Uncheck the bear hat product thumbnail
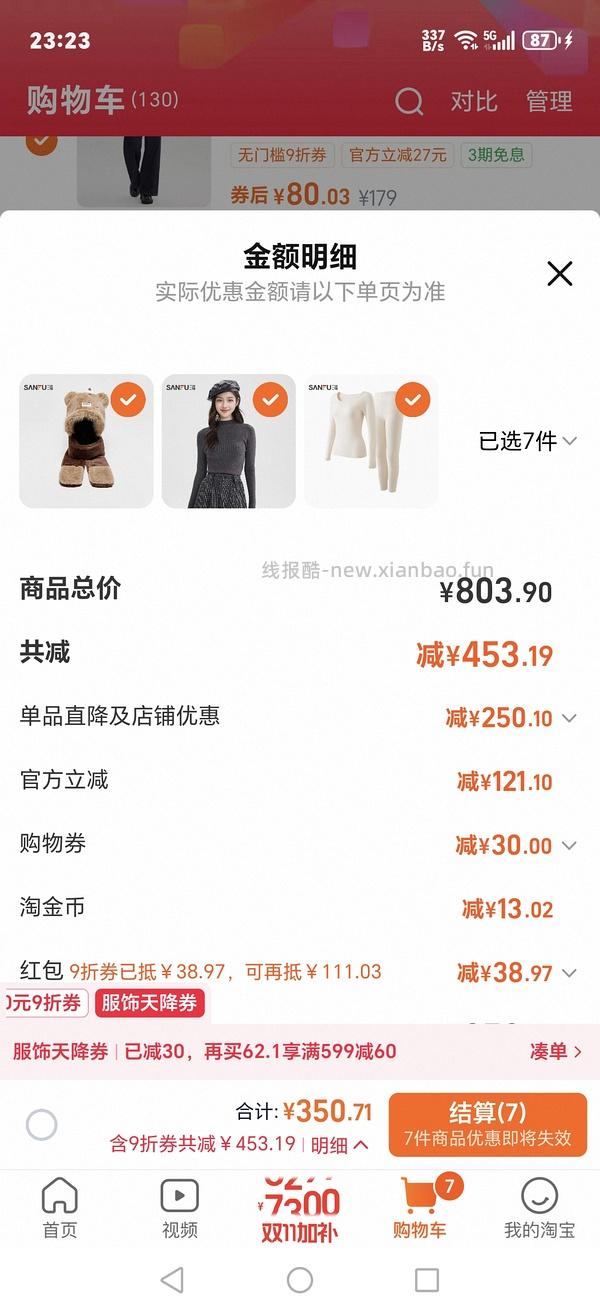Image resolution: width=600 pixels, height=1312 pixels. pyautogui.click(x=128, y=400)
